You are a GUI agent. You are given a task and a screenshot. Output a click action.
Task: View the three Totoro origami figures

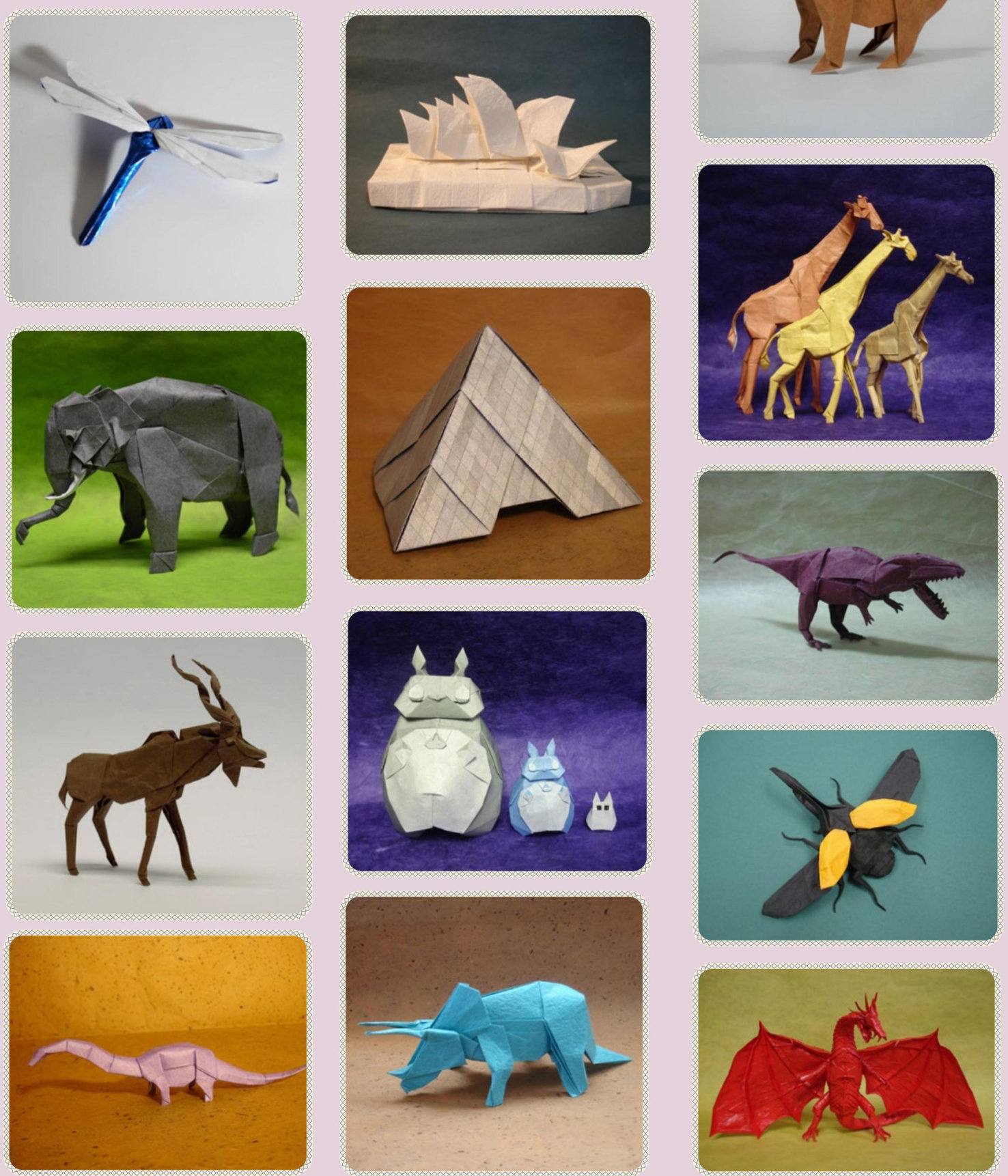(497, 741)
